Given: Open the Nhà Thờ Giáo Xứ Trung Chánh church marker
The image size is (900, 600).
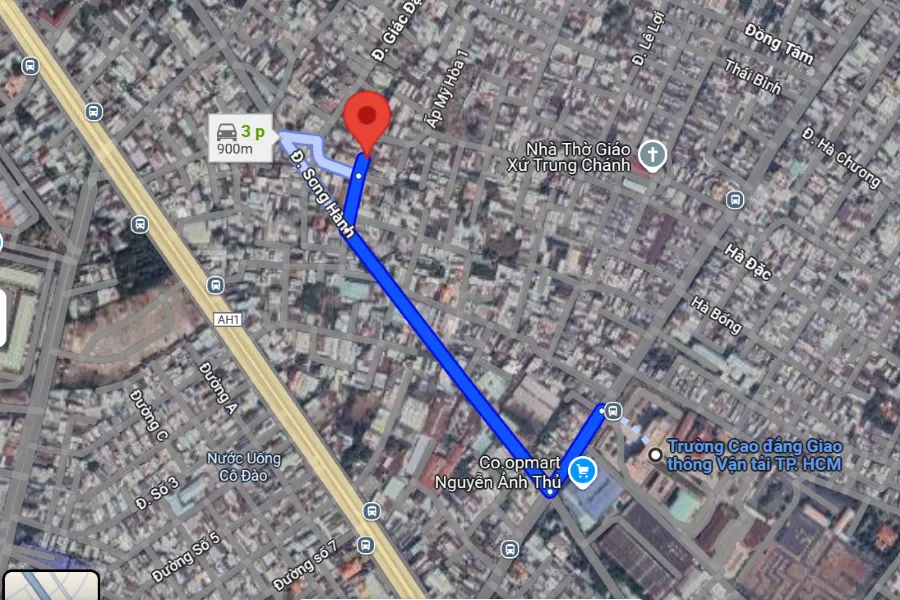Looking at the screenshot, I should [x=652, y=154].
